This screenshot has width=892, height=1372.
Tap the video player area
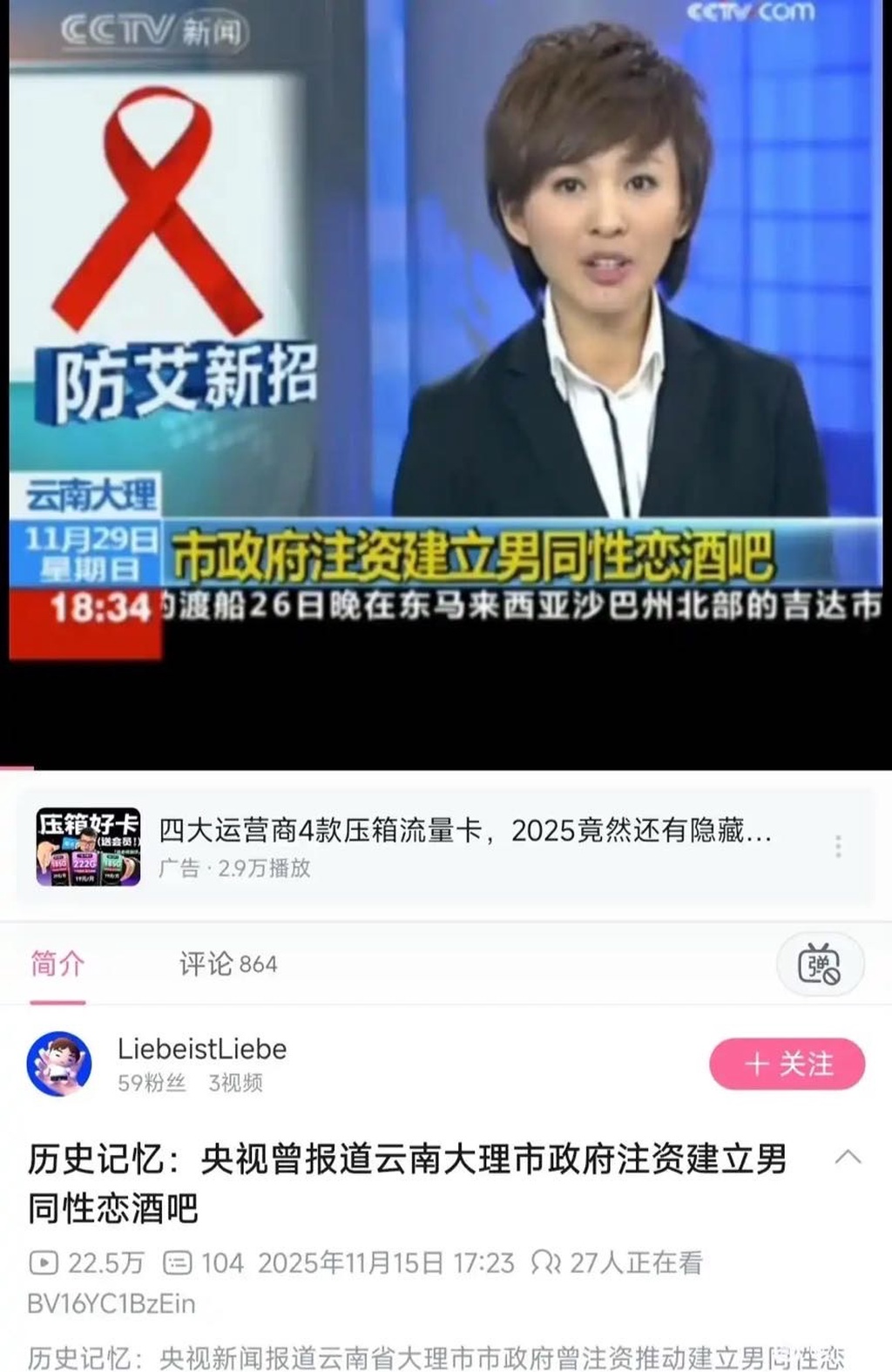click(x=446, y=348)
